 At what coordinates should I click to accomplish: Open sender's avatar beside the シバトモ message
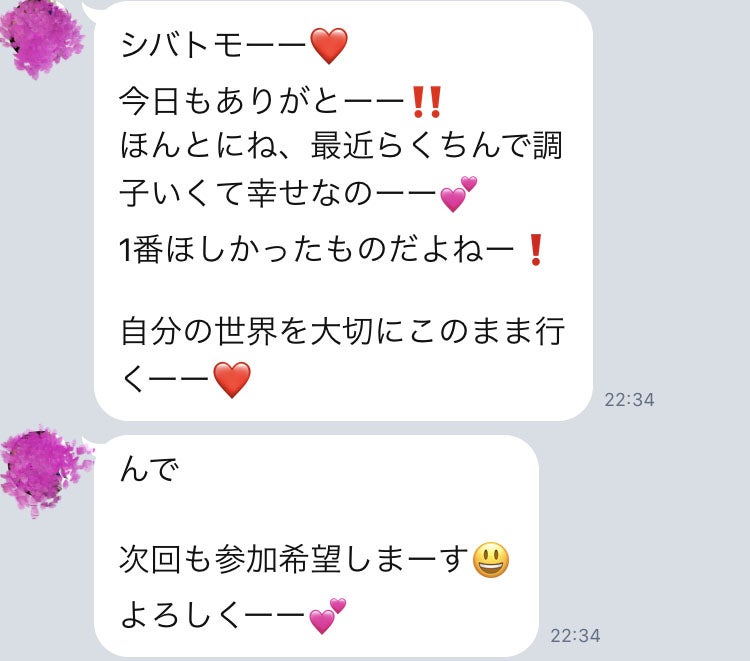[41, 37]
